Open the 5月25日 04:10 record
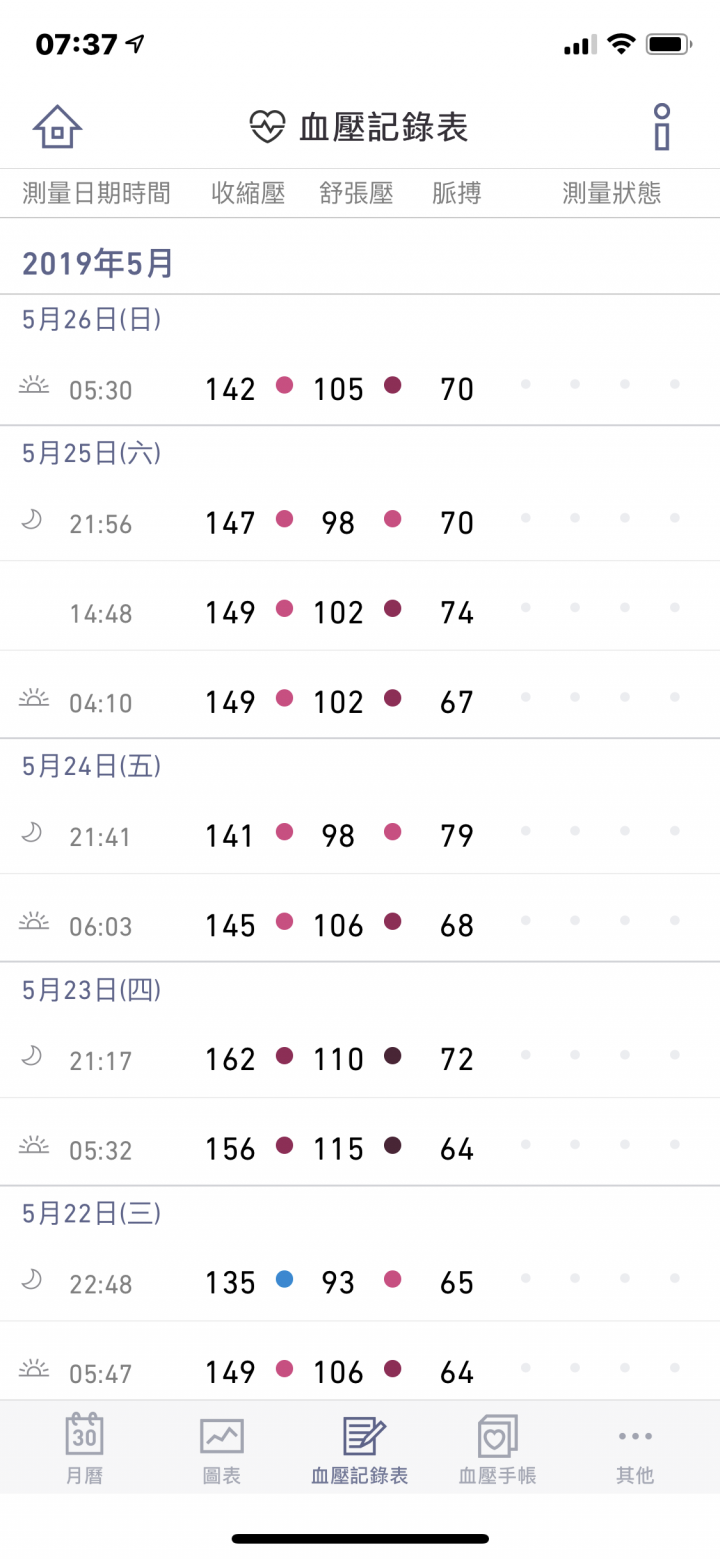Screen dimensions: 720x1559 click(360, 702)
